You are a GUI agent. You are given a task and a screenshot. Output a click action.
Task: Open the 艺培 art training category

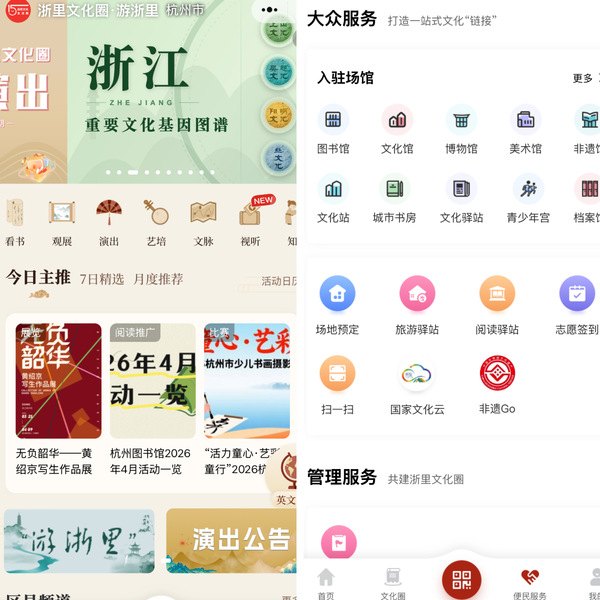[x=156, y=223]
